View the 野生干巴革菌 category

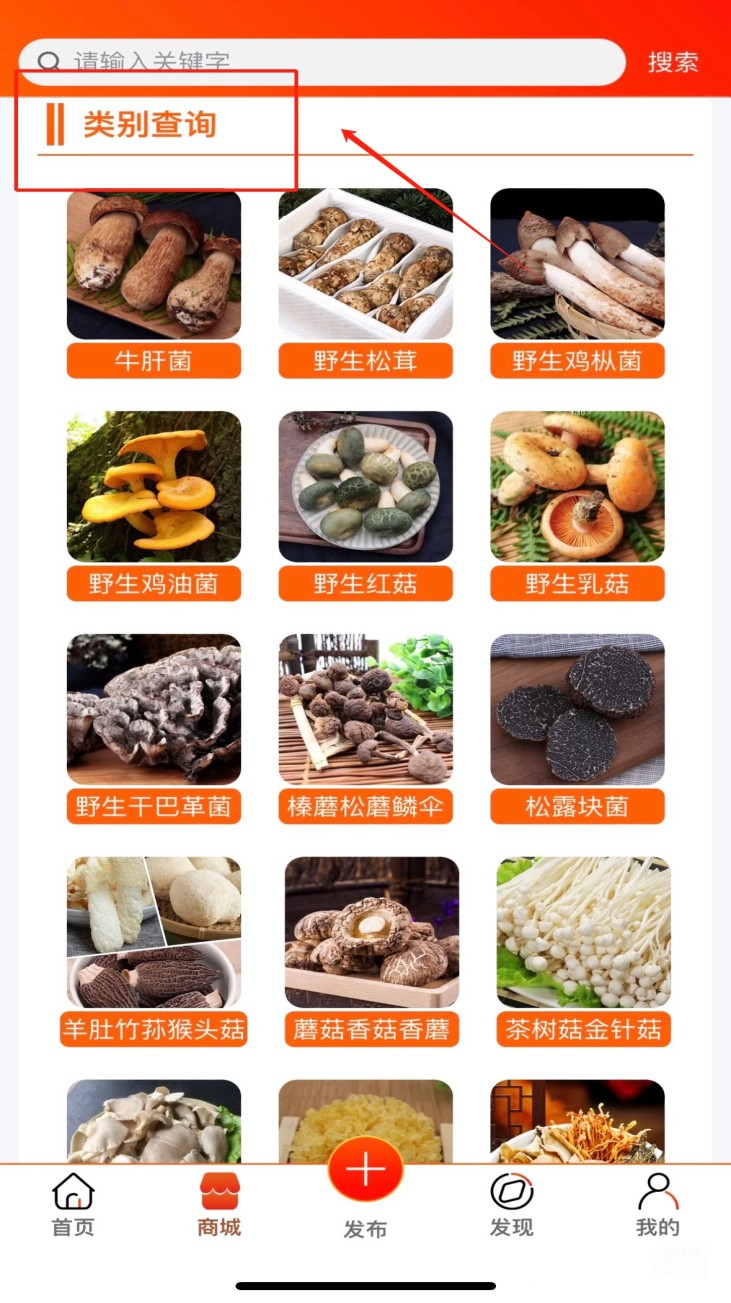[154, 730]
